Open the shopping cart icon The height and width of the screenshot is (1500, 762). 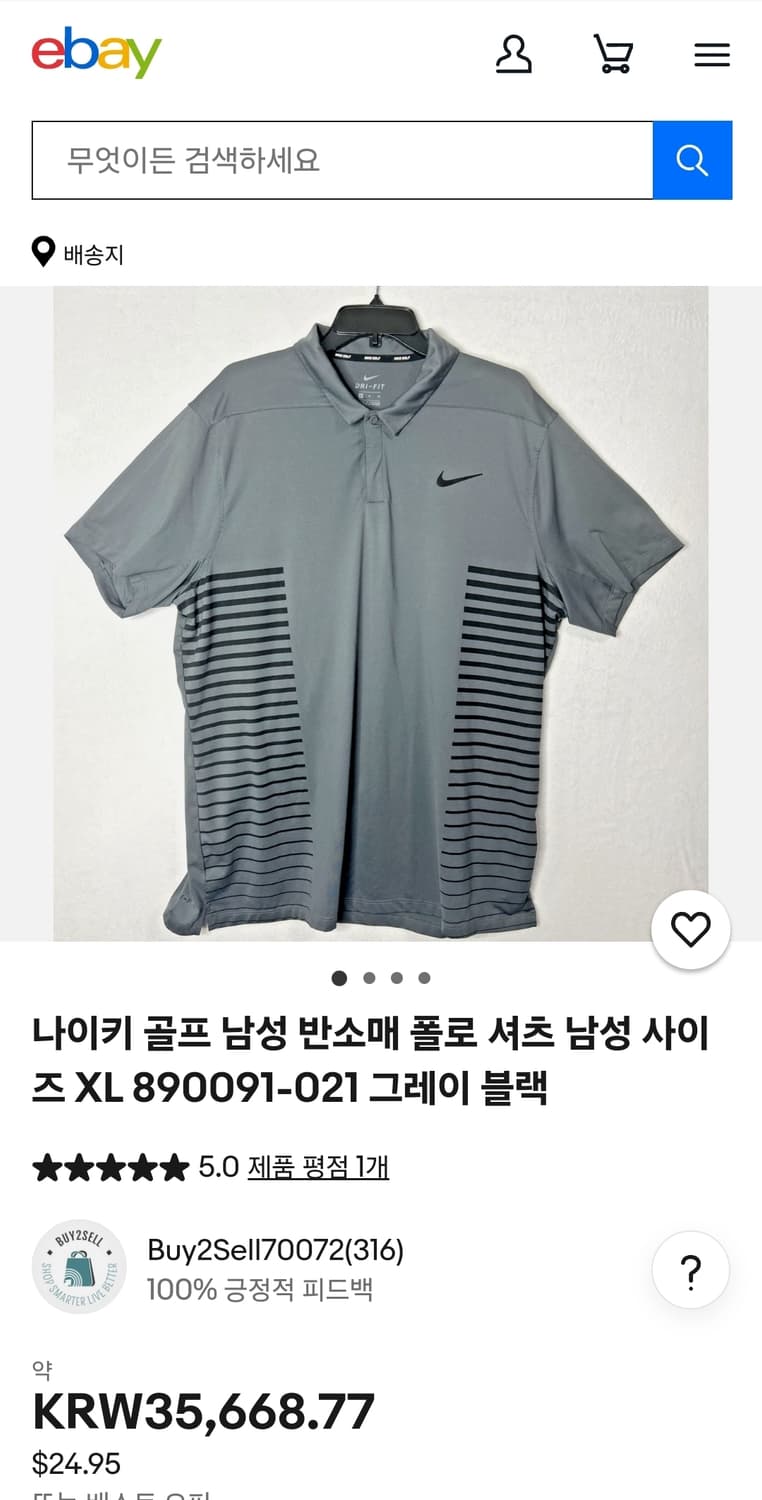click(614, 55)
